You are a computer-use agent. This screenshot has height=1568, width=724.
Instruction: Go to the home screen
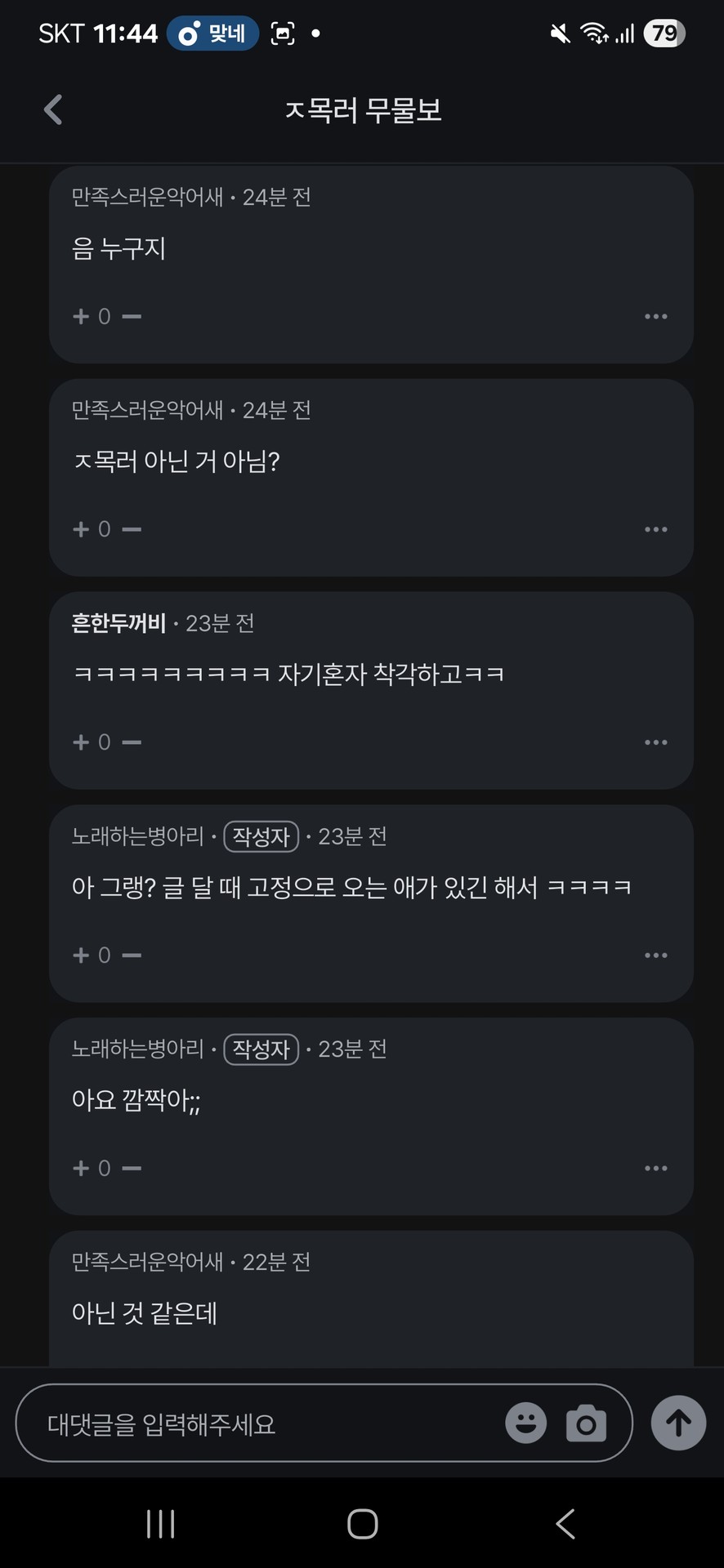pyautogui.click(x=362, y=1524)
